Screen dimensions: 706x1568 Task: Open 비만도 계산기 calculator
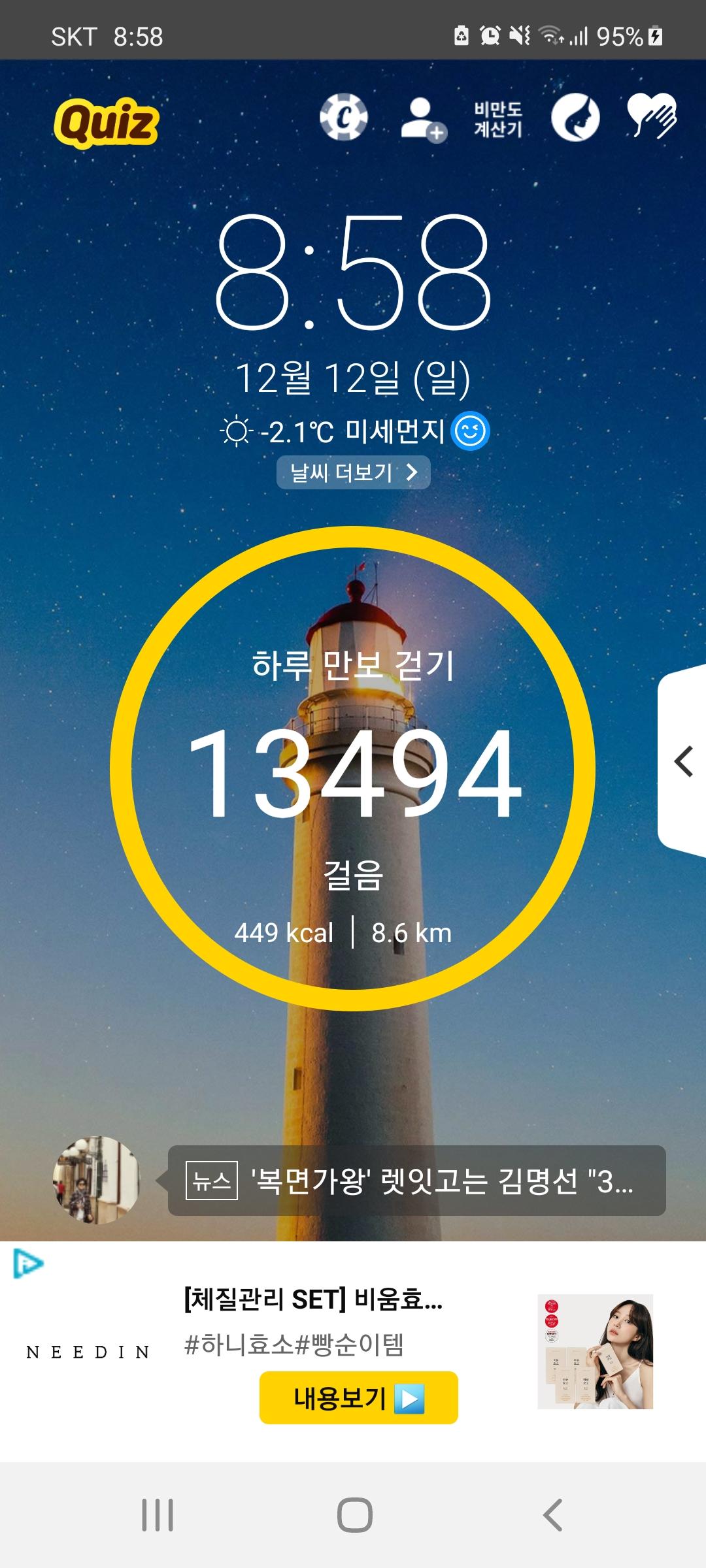click(x=498, y=119)
